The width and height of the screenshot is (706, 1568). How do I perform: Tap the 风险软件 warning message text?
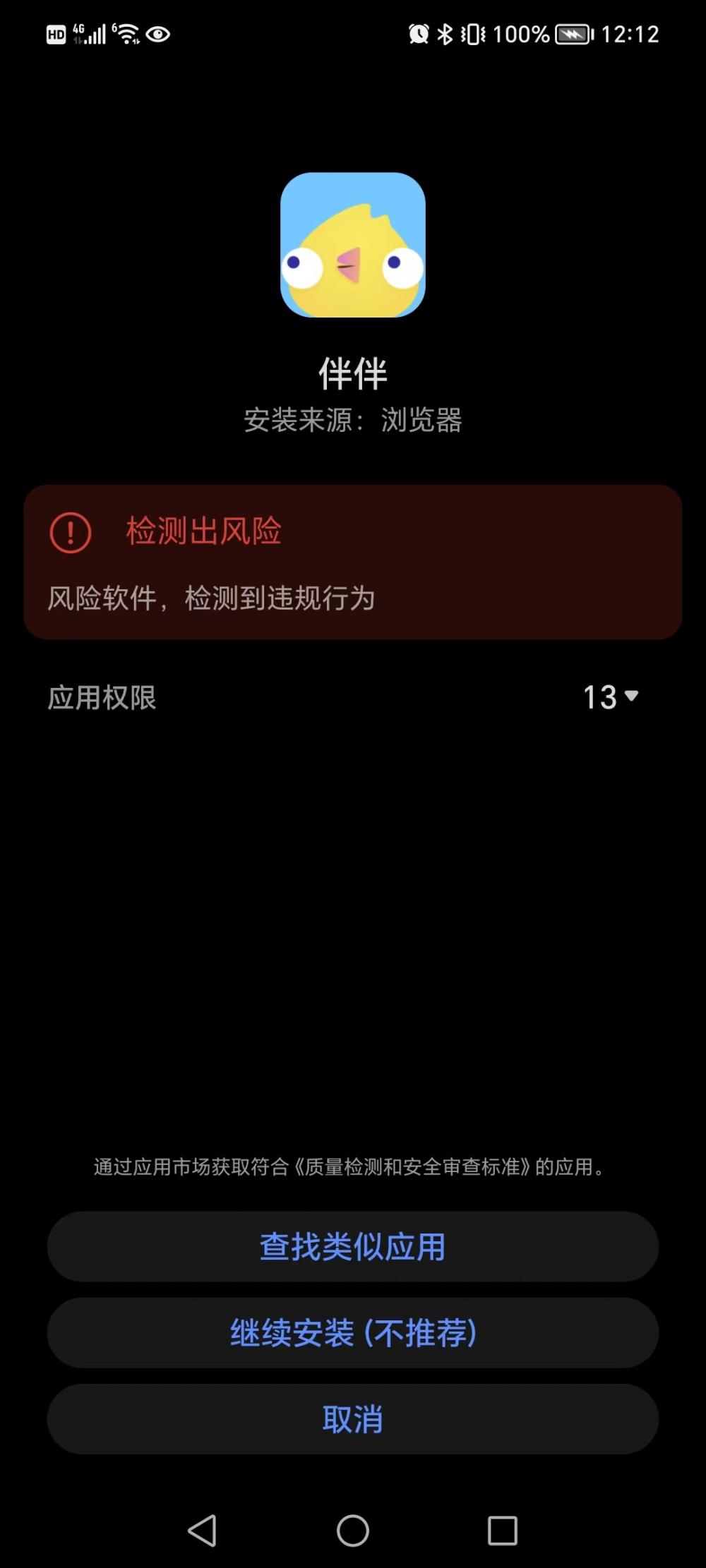tap(212, 596)
